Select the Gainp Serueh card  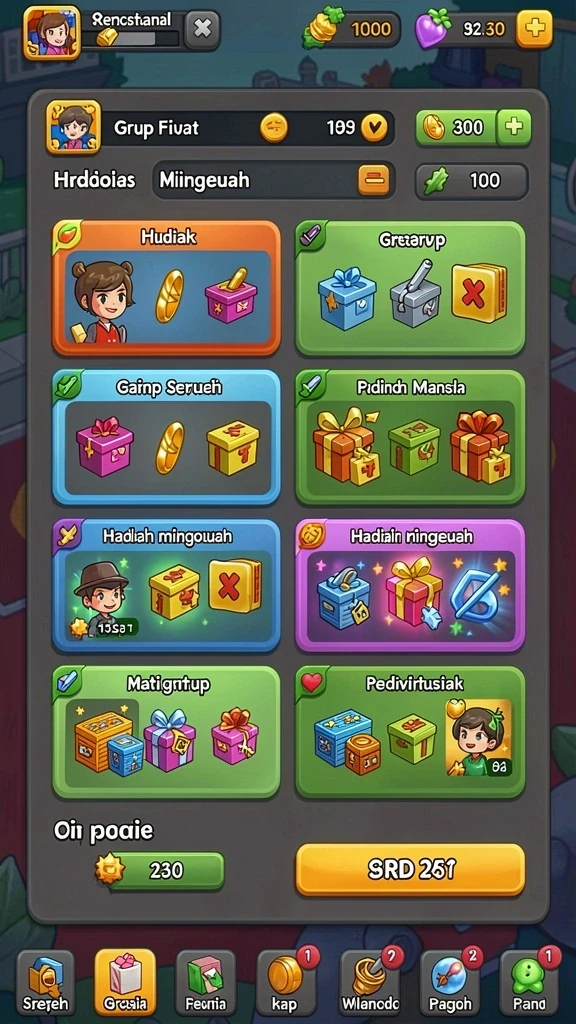coord(167,438)
